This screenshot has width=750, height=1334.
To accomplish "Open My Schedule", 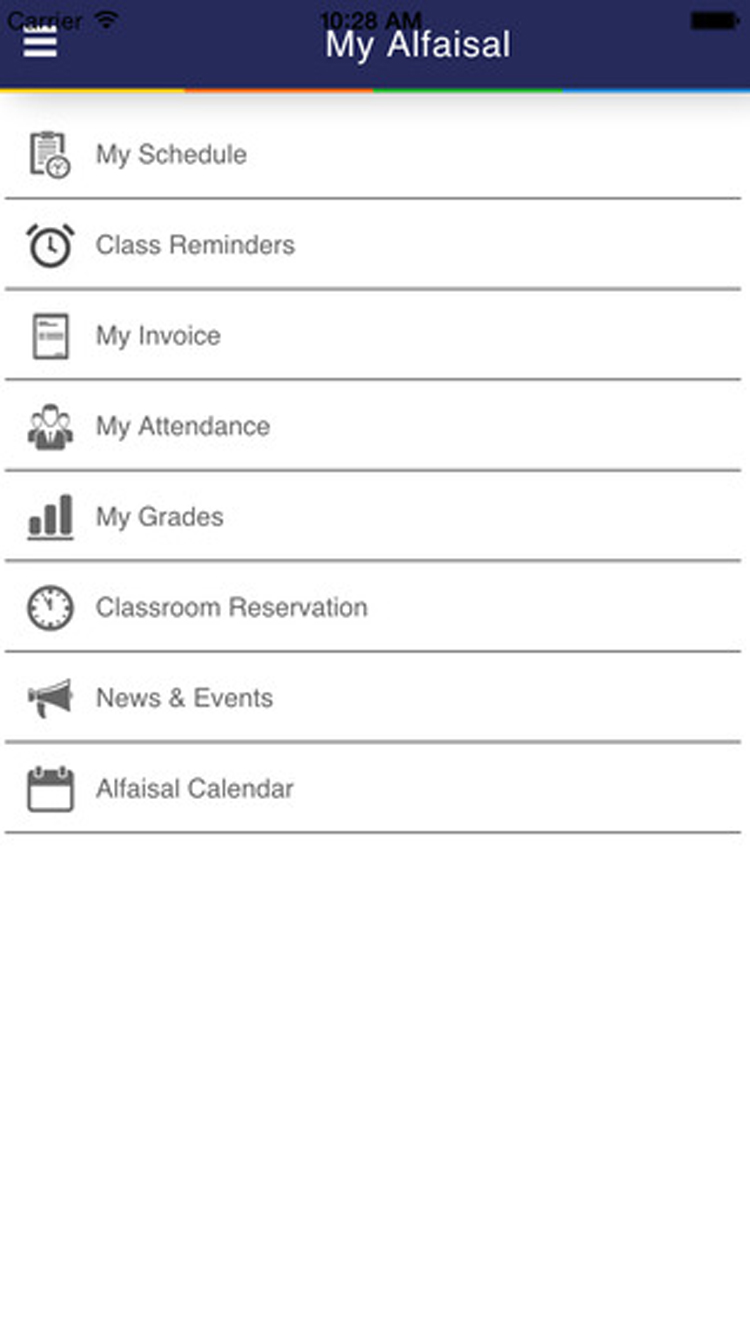I will 373,154.
